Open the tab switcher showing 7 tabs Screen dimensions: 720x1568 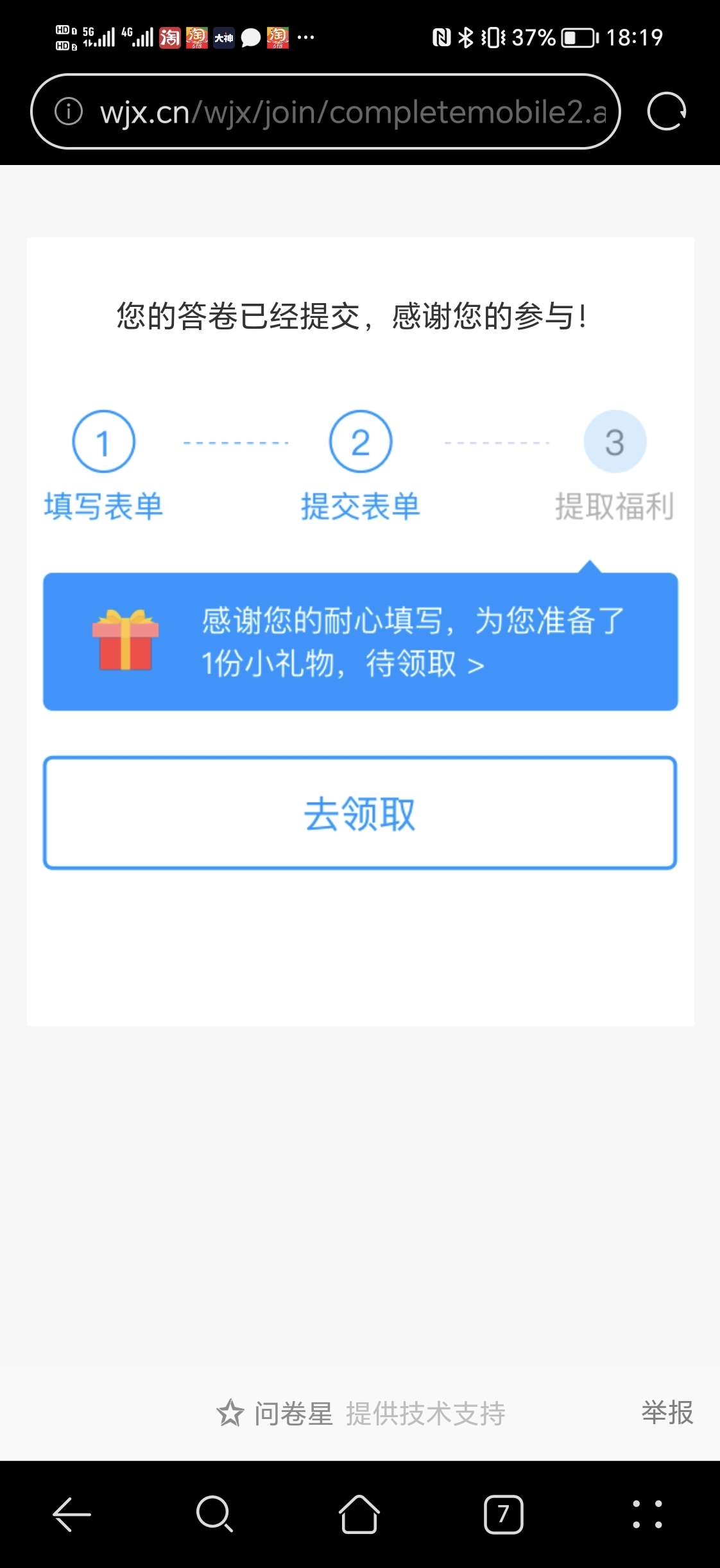[x=503, y=1514]
